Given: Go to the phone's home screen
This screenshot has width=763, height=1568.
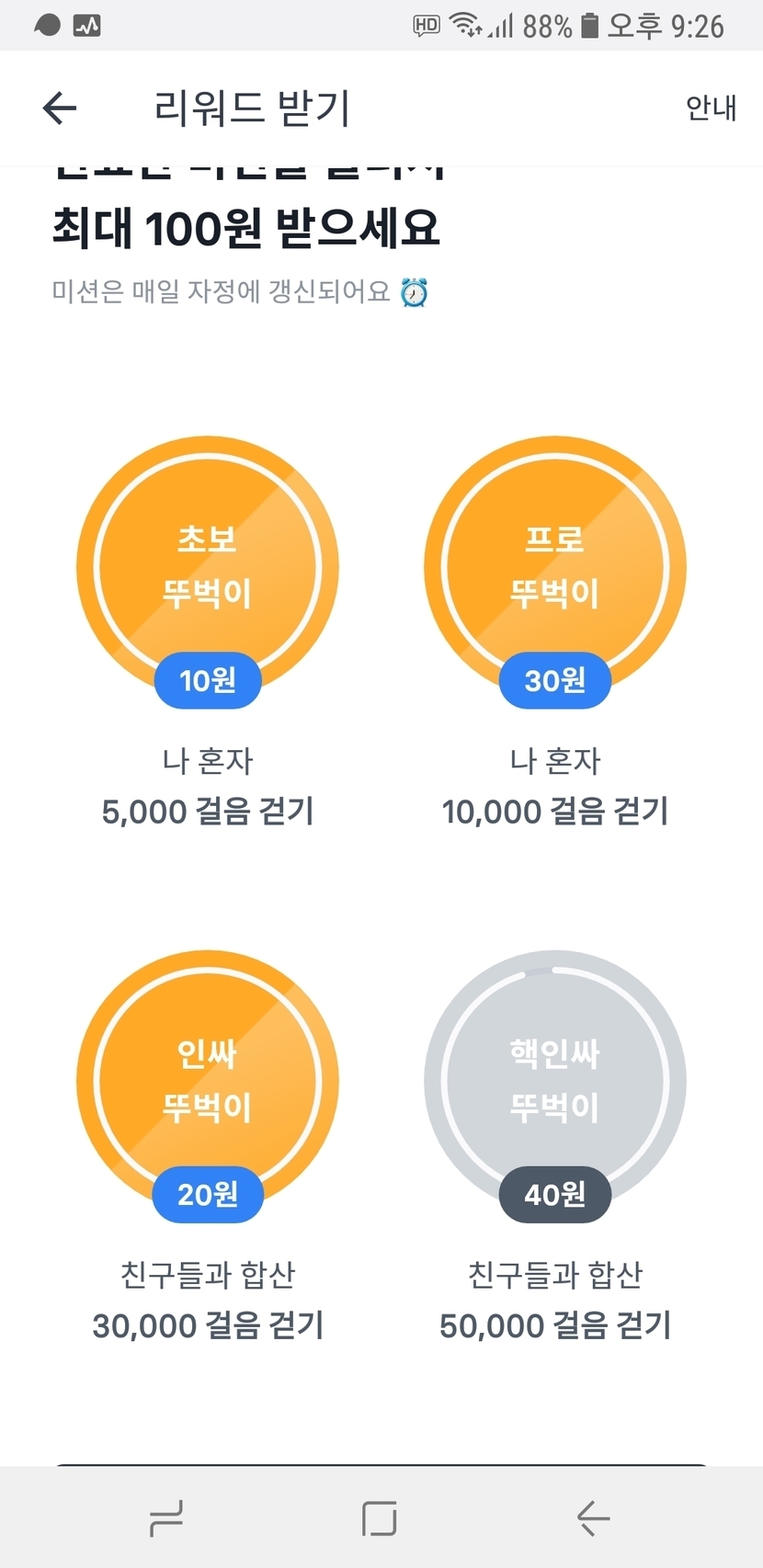Looking at the screenshot, I should (380, 1518).
